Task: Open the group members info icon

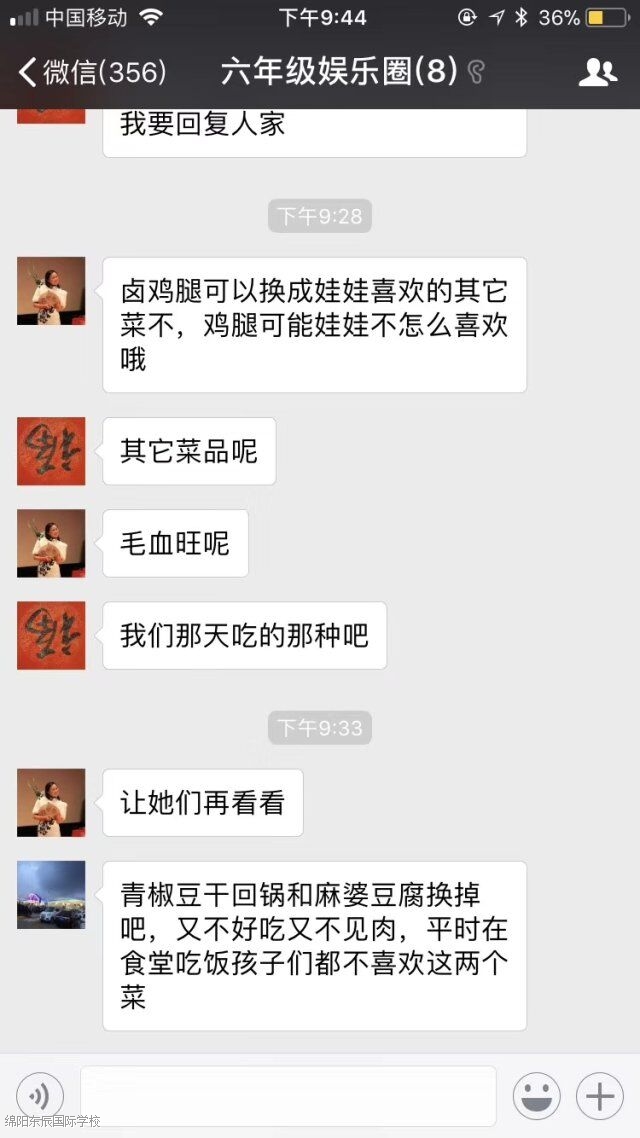Action: [597, 72]
